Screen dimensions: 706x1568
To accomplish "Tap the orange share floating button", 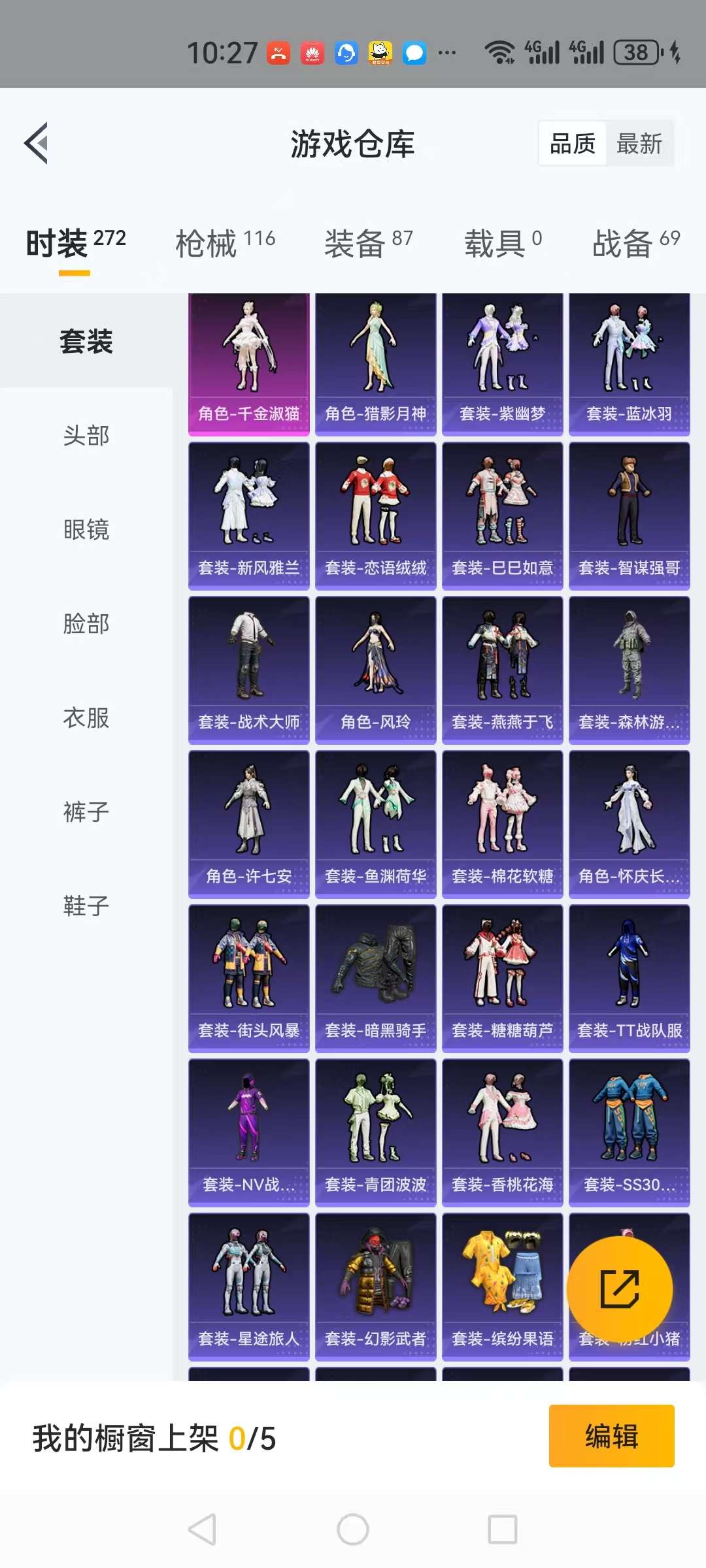I will click(619, 1289).
